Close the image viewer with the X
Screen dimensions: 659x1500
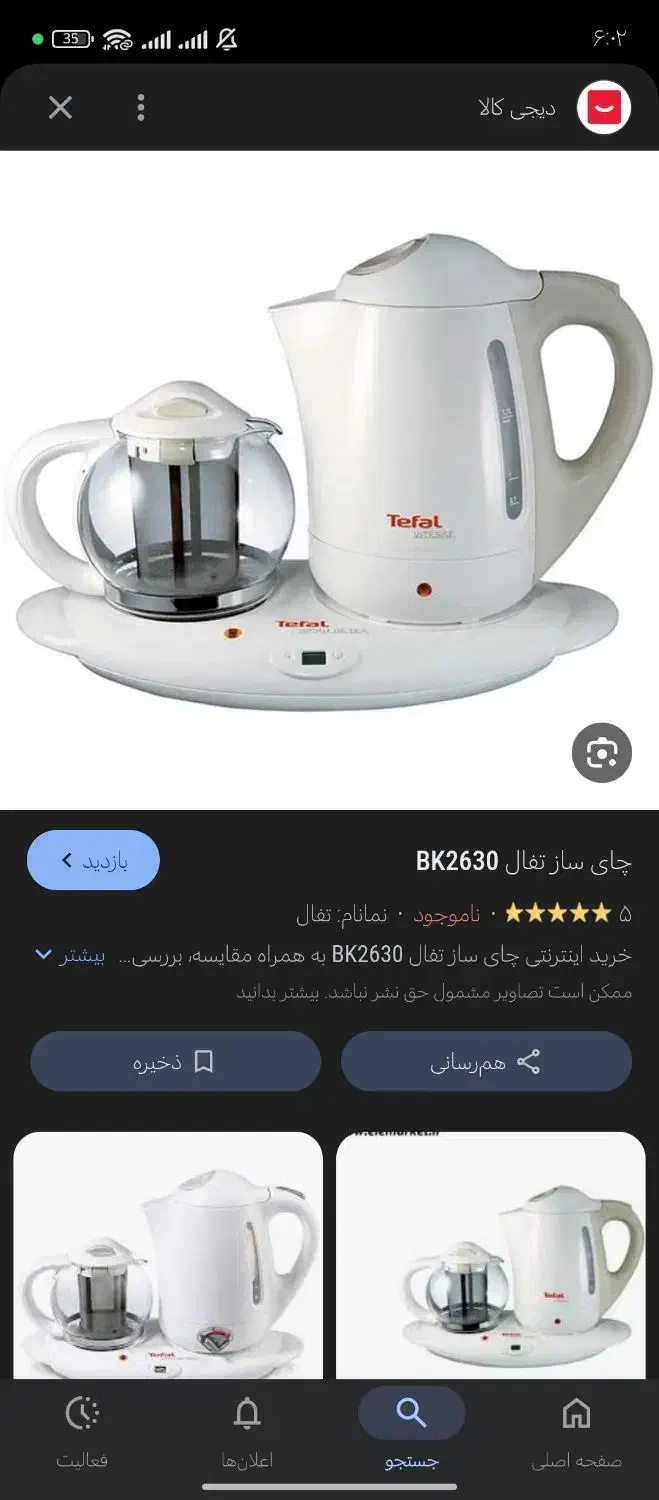61,107
